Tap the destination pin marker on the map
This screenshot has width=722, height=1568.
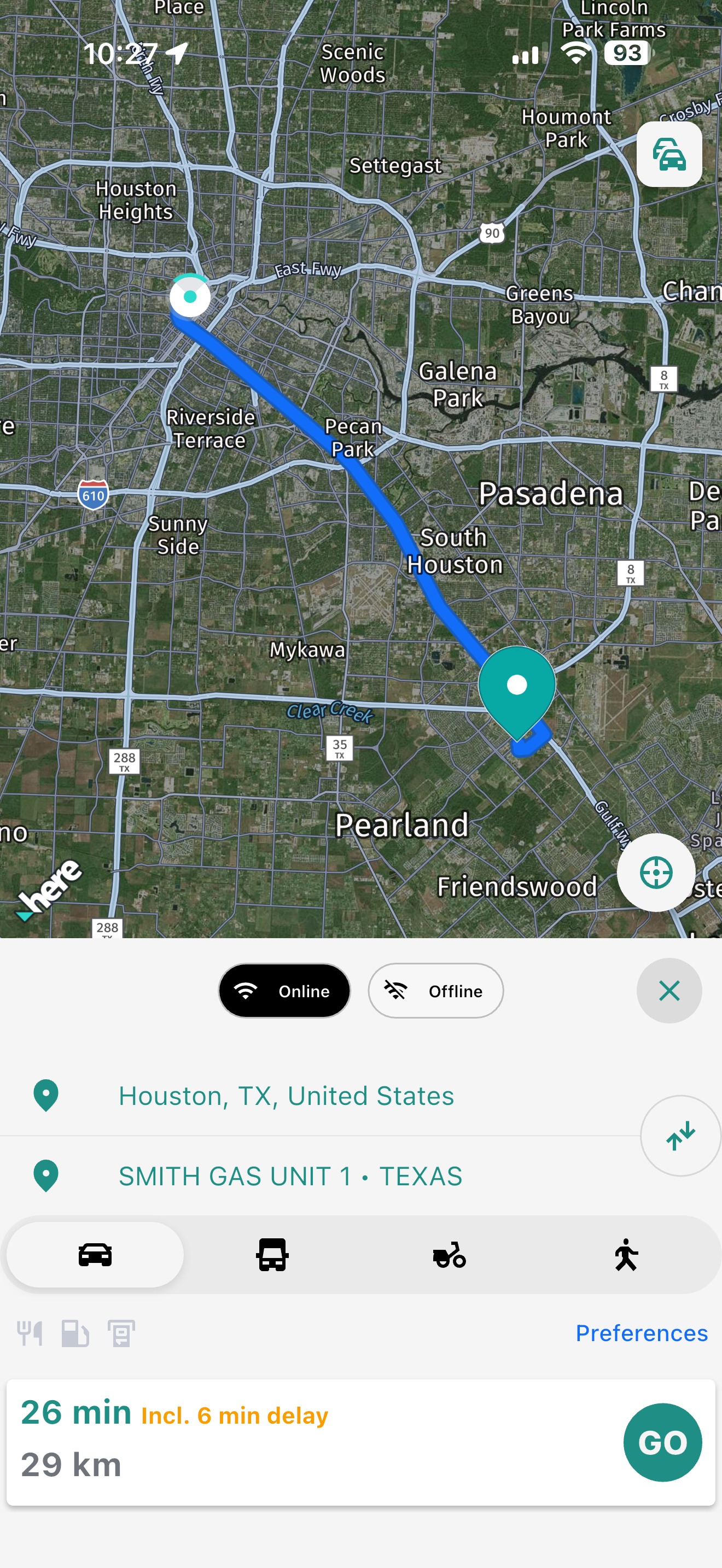pos(518,685)
